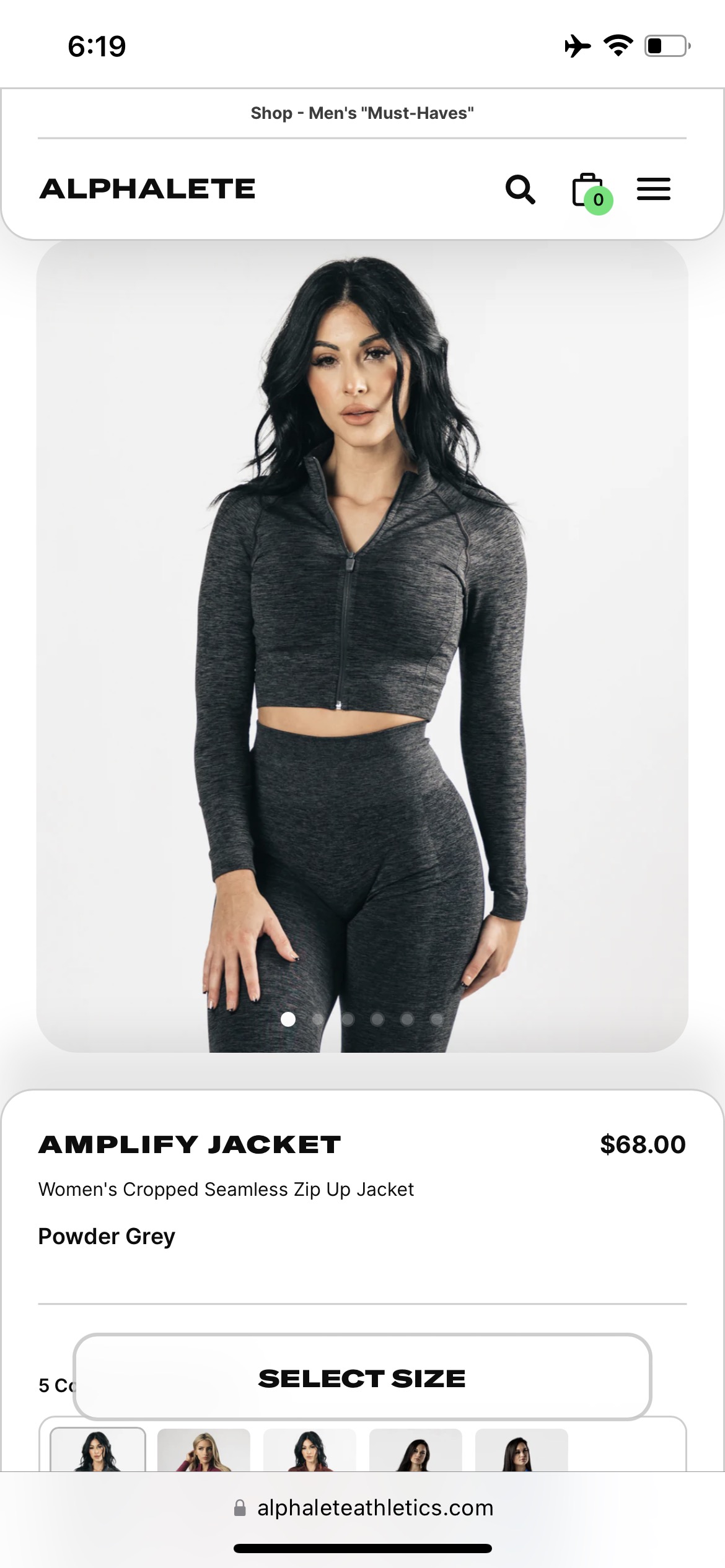Select the first color variant thumbnail
Image resolution: width=725 pixels, height=1568 pixels.
(x=98, y=1450)
